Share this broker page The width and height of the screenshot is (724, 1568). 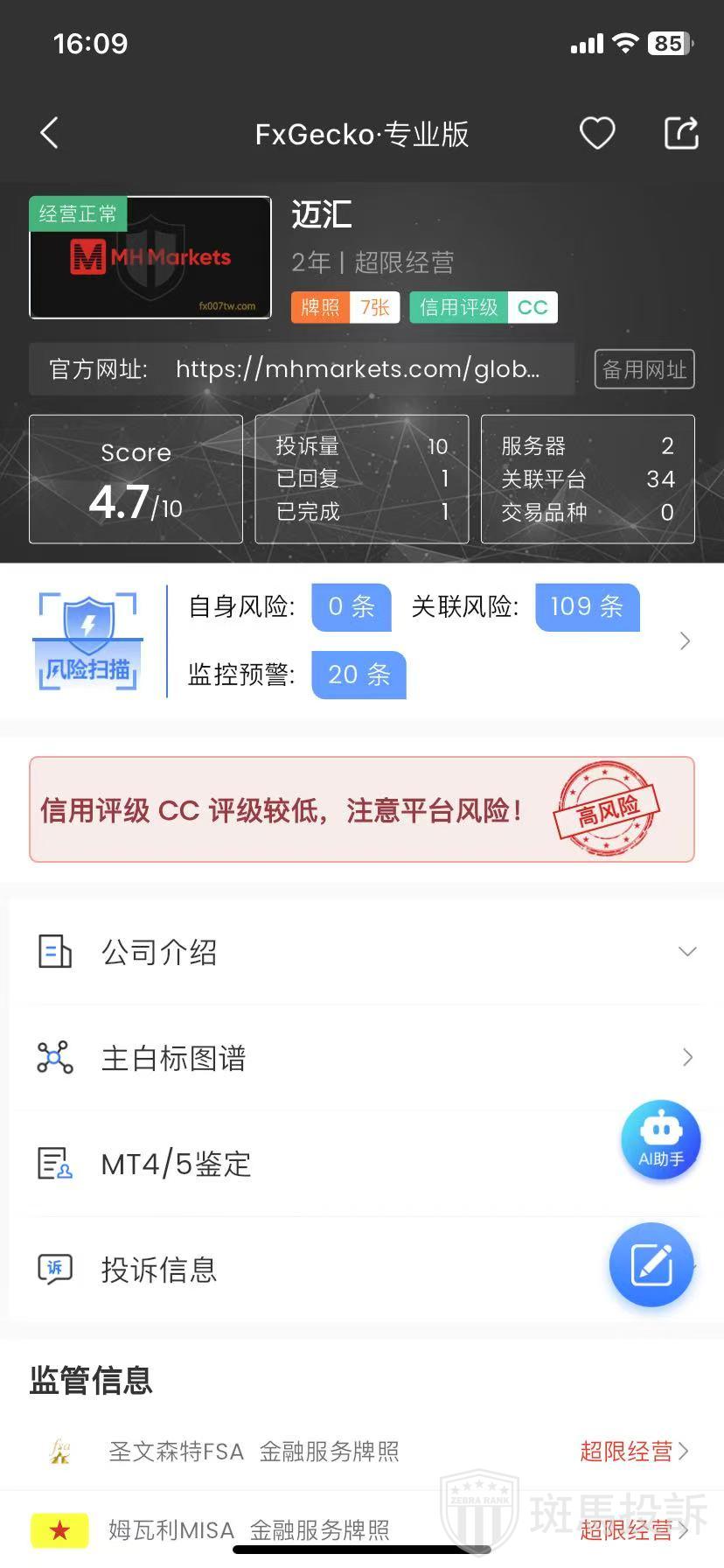click(x=681, y=133)
